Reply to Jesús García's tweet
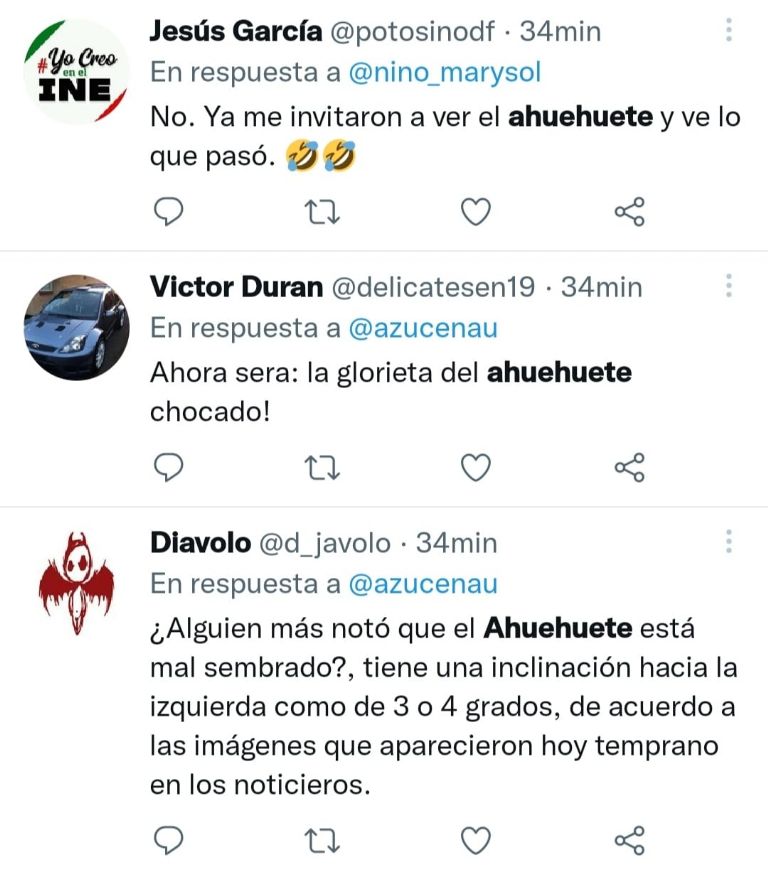 [171, 211]
